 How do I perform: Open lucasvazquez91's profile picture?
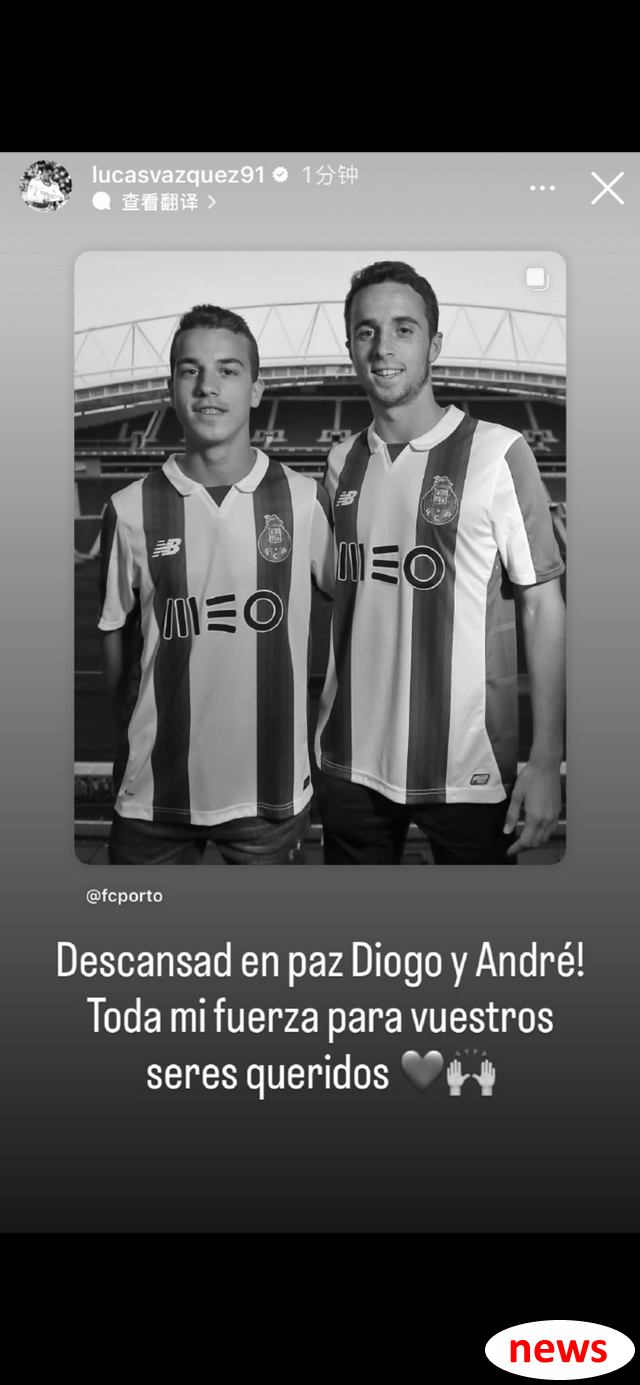pyautogui.click(x=46, y=186)
